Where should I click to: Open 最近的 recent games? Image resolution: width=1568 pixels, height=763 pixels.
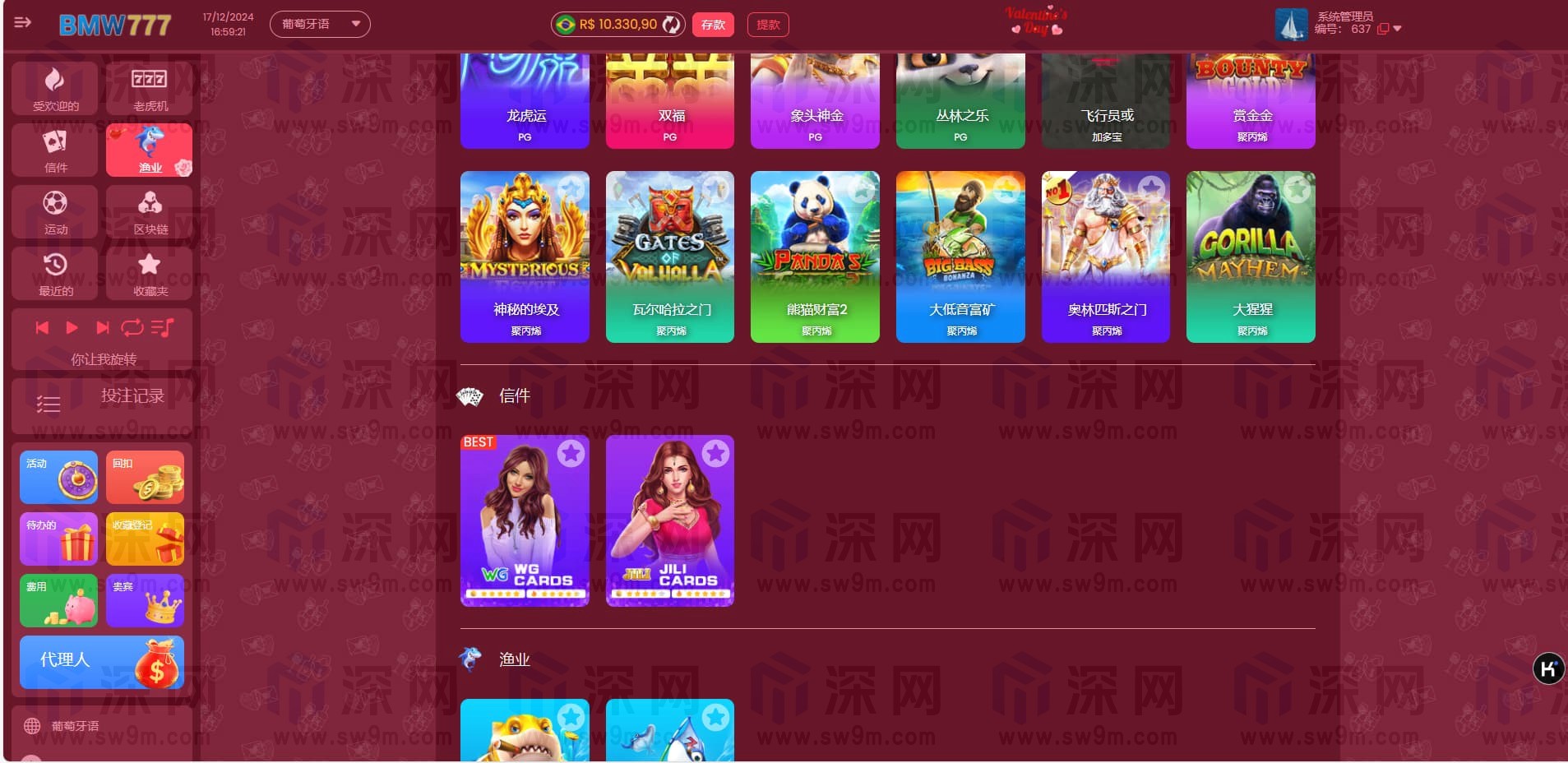click(x=55, y=273)
